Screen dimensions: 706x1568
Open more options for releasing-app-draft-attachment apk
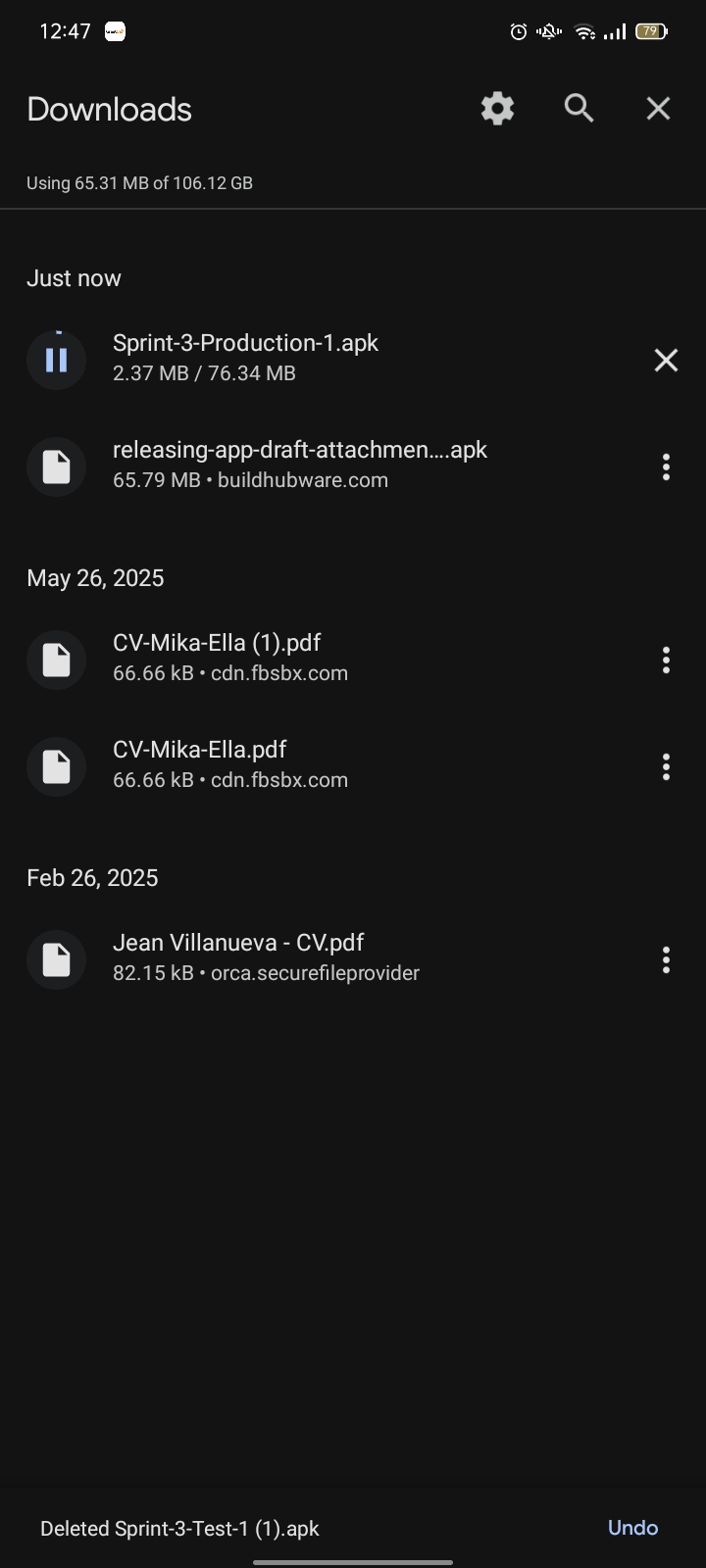click(x=666, y=466)
